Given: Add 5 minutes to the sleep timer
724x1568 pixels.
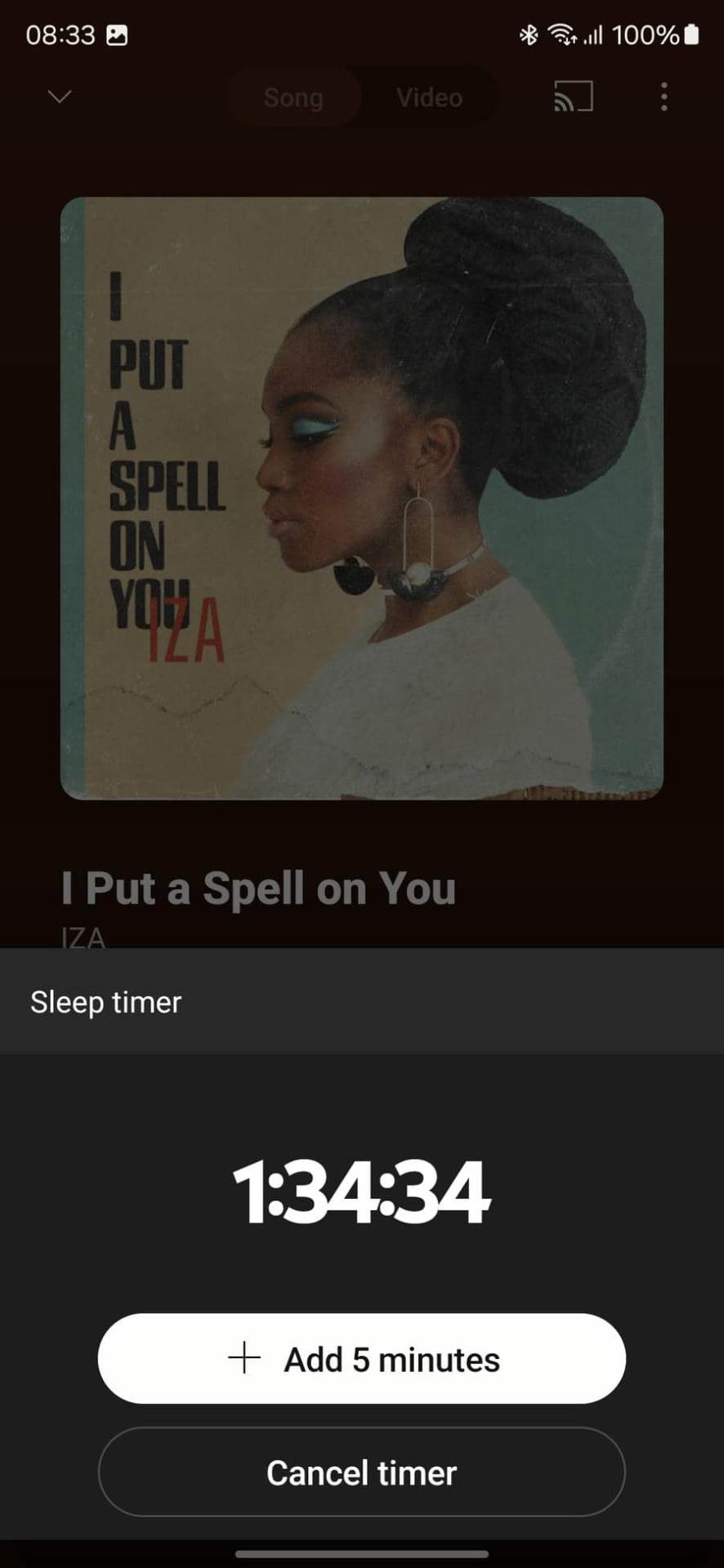Looking at the screenshot, I should (x=361, y=1359).
